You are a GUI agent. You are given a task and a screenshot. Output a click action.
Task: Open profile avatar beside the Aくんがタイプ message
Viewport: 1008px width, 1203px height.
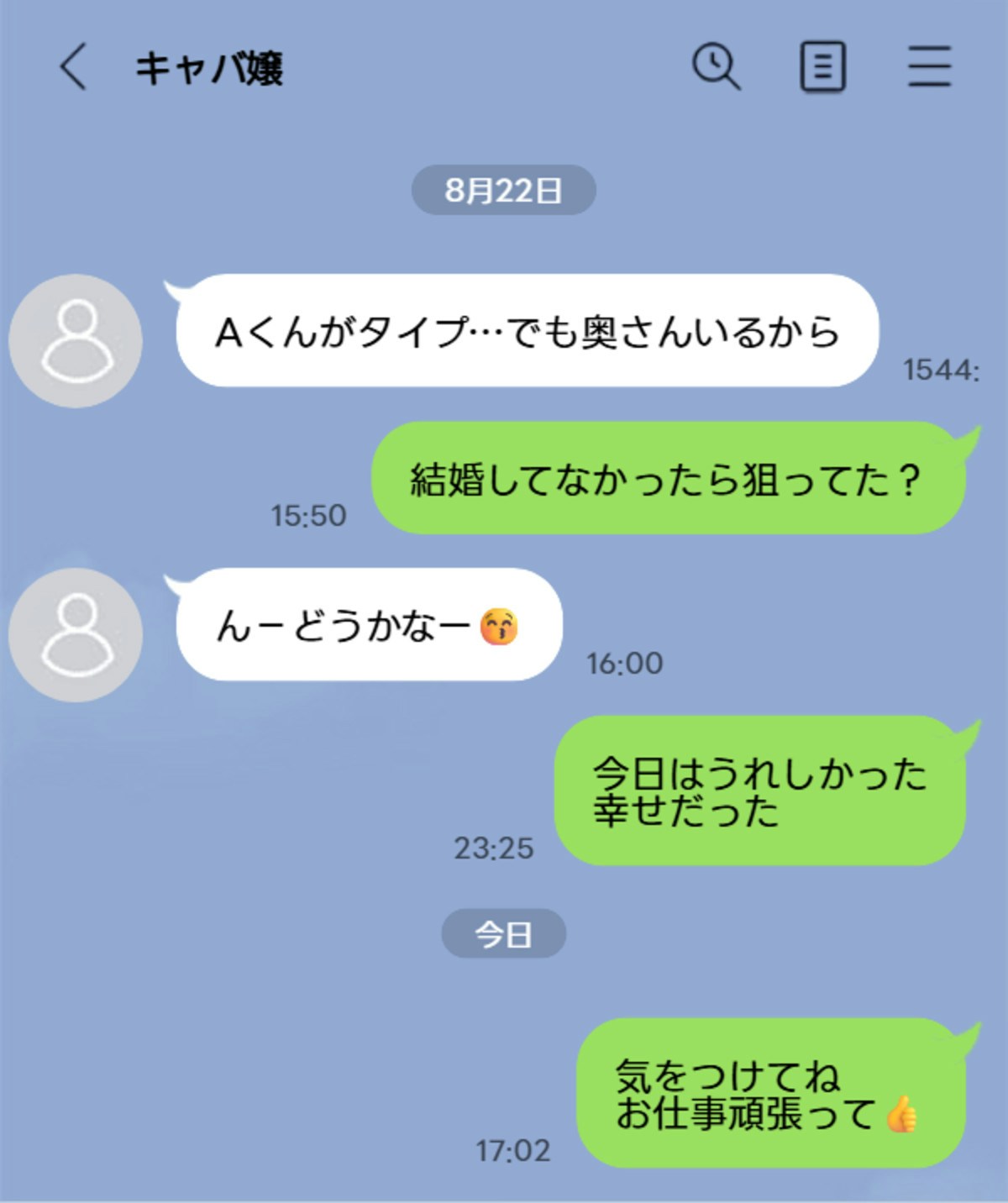(x=76, y=340)
